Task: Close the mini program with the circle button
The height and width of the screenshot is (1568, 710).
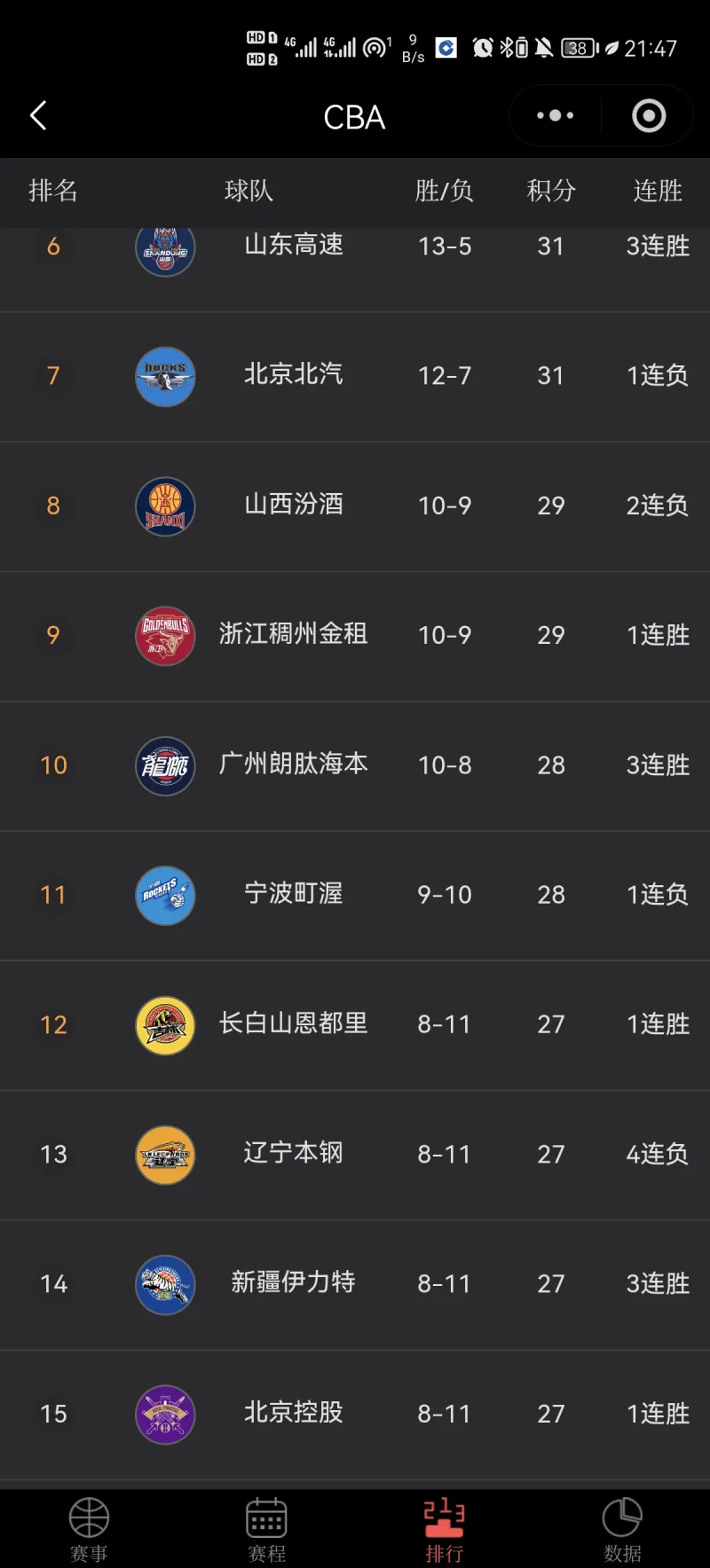Action: 649,116
